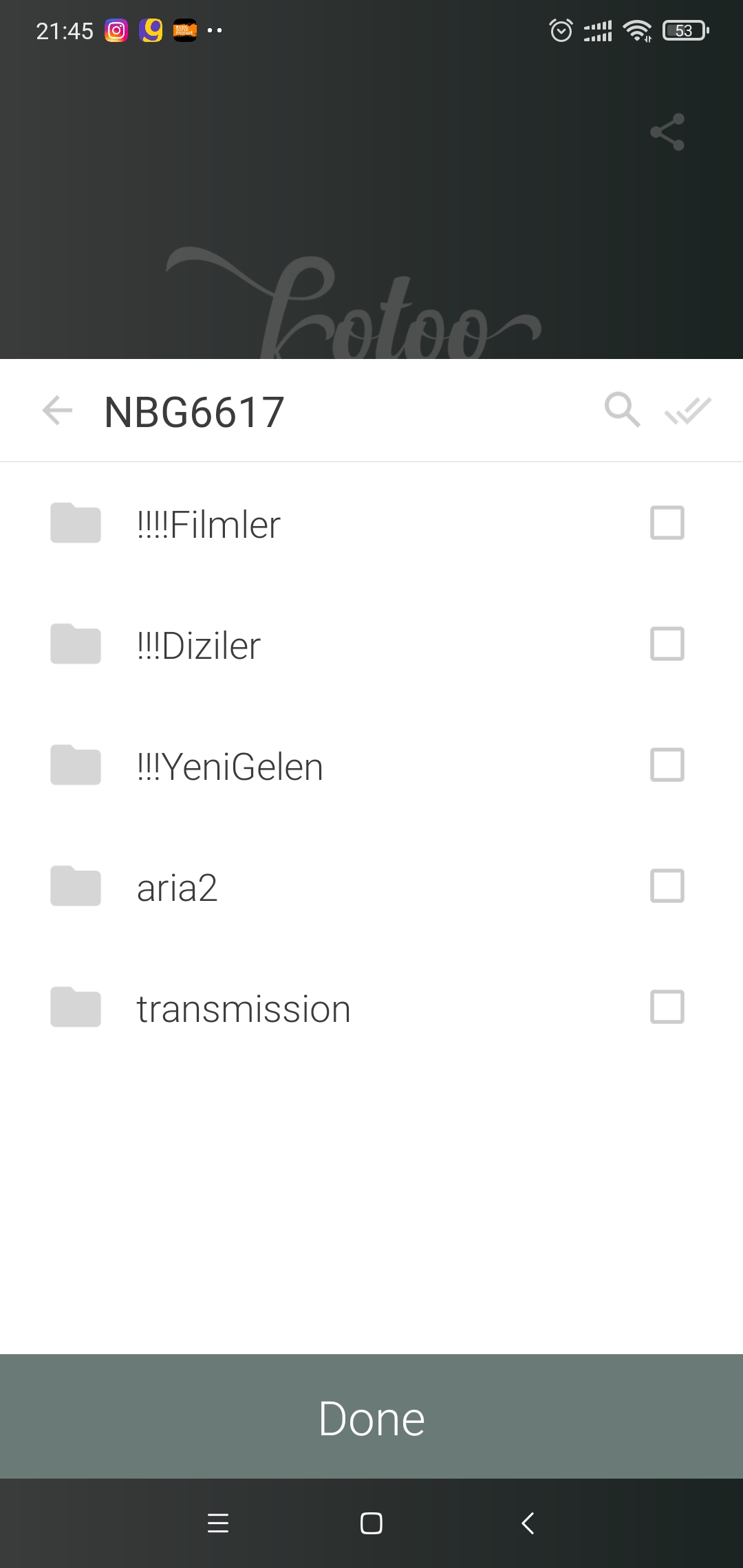Select the !!!YeniGelen checkbox

[667, 765]
